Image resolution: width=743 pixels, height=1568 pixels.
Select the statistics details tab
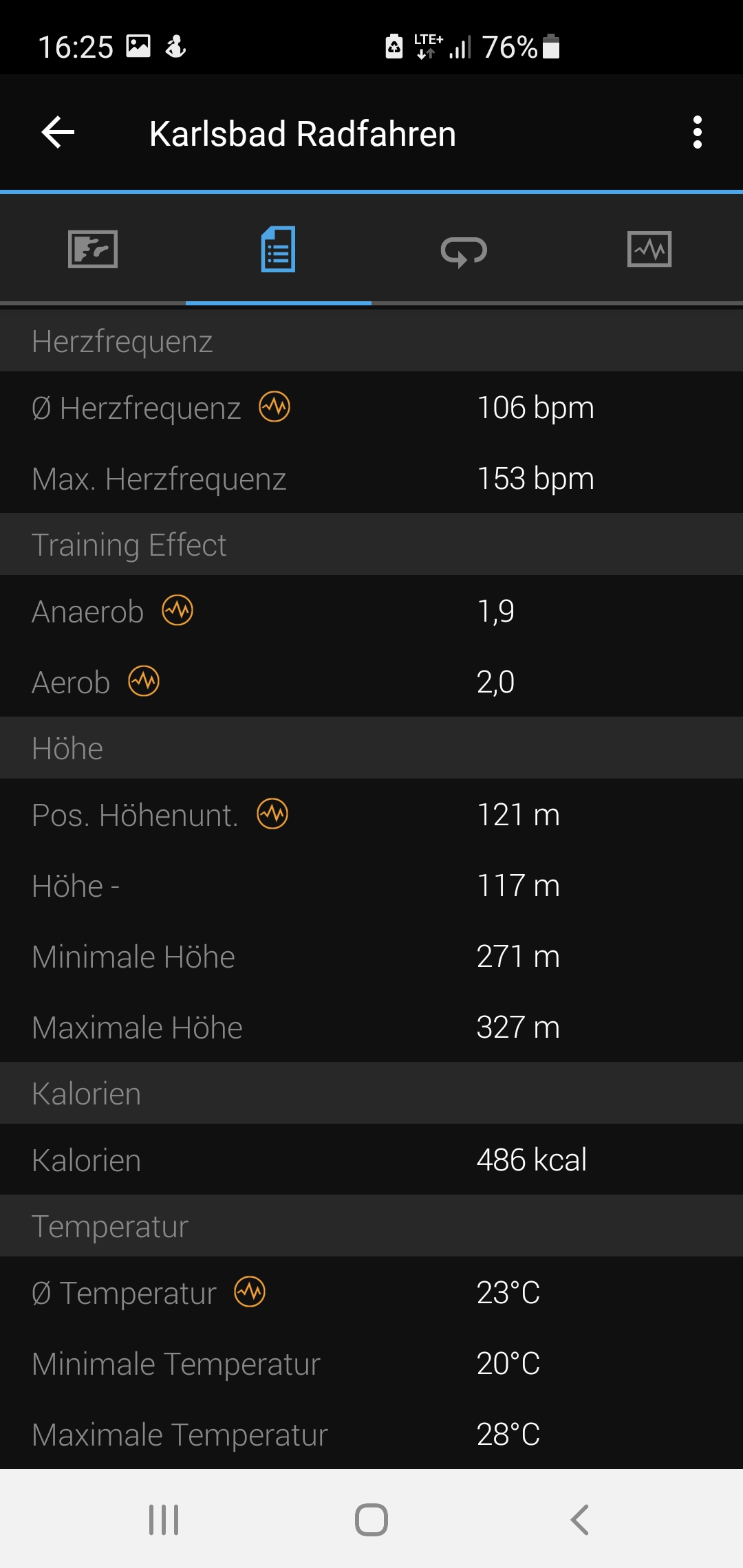pyautogui.click(x=279, y=249)
